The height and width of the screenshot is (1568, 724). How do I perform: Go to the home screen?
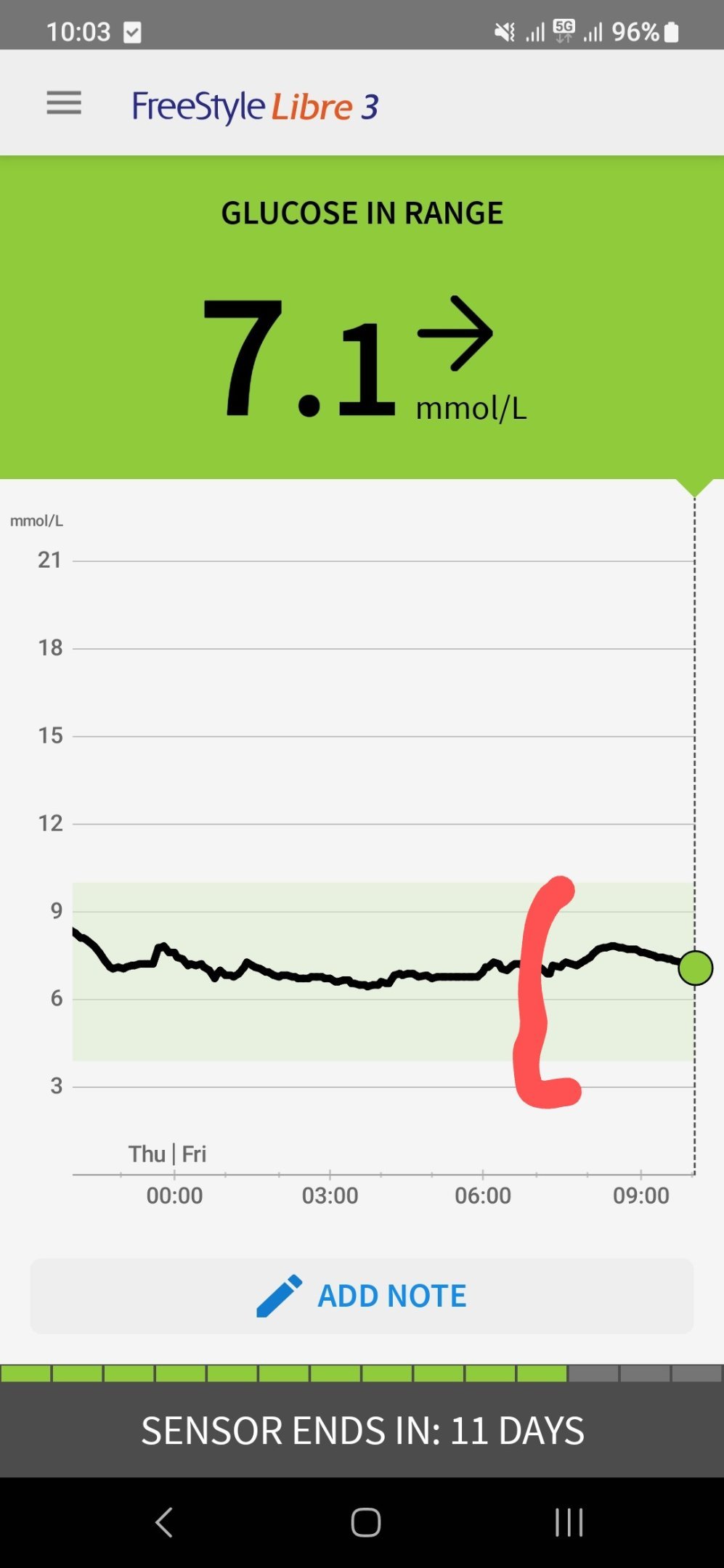(366, 1522)
